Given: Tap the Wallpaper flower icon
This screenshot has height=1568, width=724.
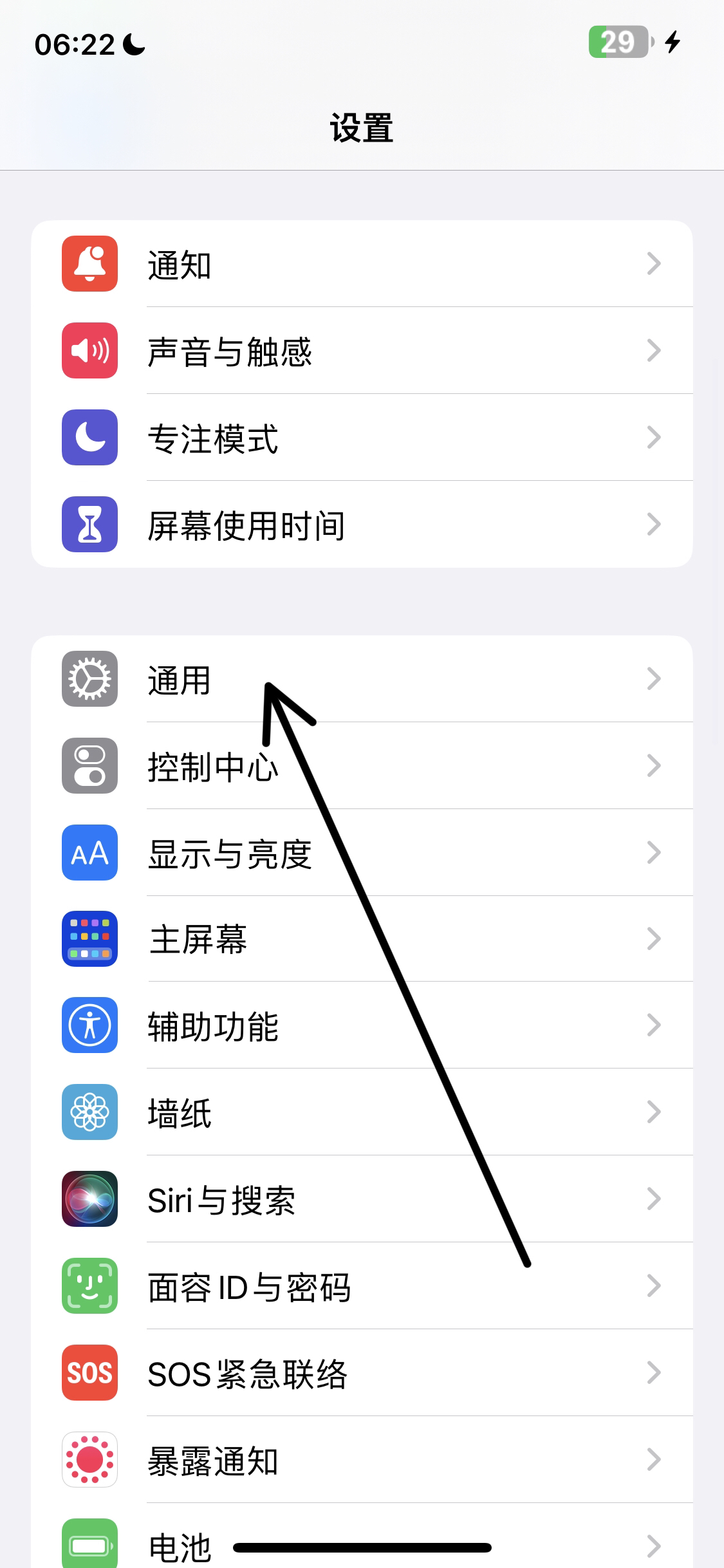Looking at the screenshot, I should (89, 1113).
